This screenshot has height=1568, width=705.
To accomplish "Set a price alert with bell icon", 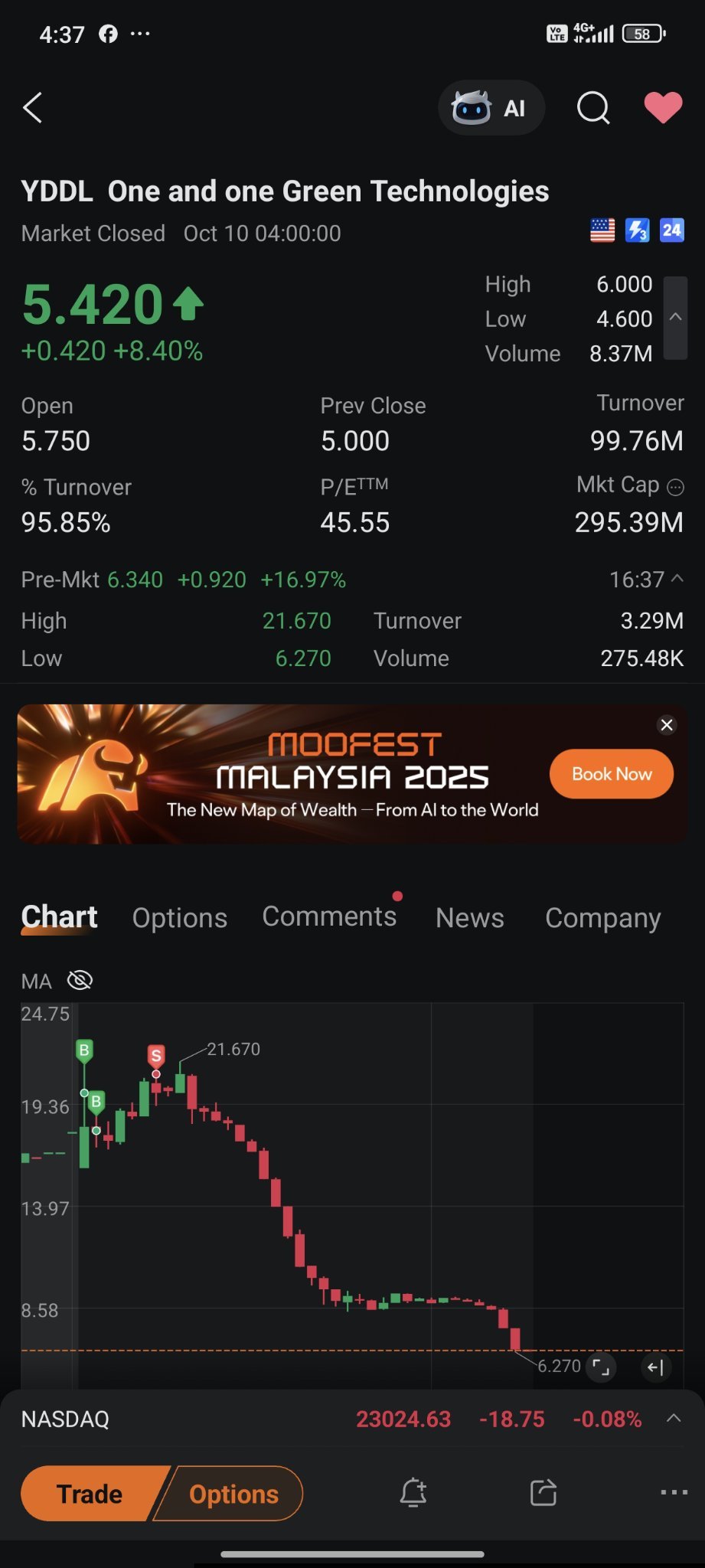I will tap(413, 1492).
